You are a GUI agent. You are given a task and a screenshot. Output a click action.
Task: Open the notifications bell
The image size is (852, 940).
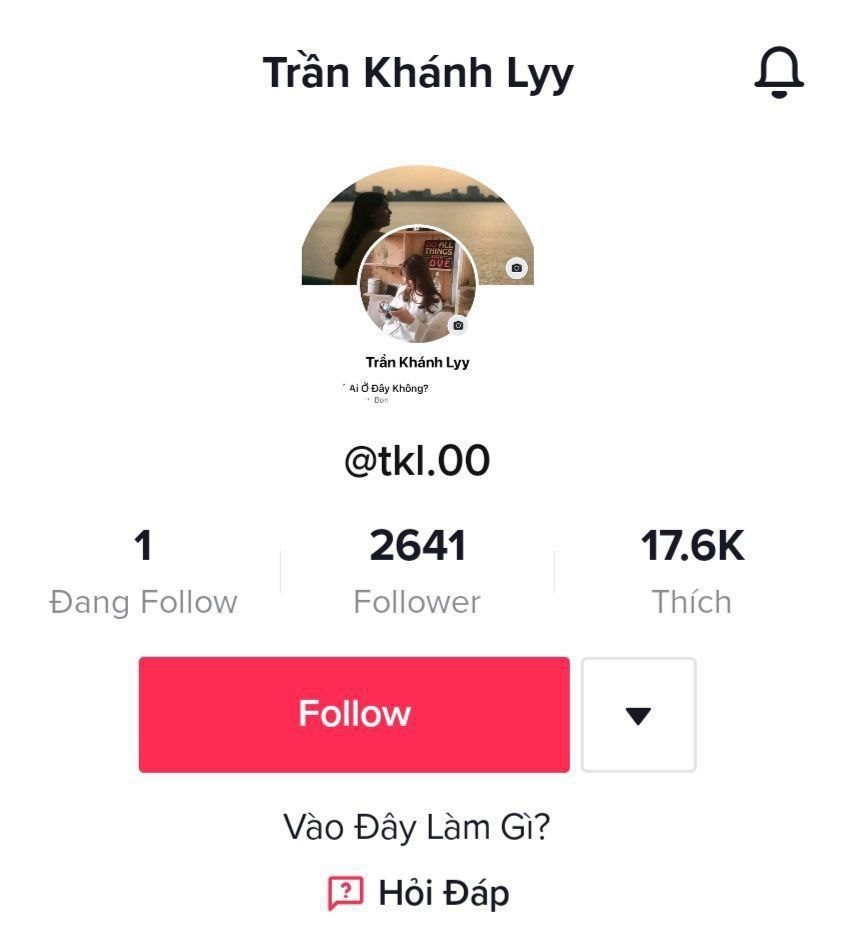click(779, 73)
